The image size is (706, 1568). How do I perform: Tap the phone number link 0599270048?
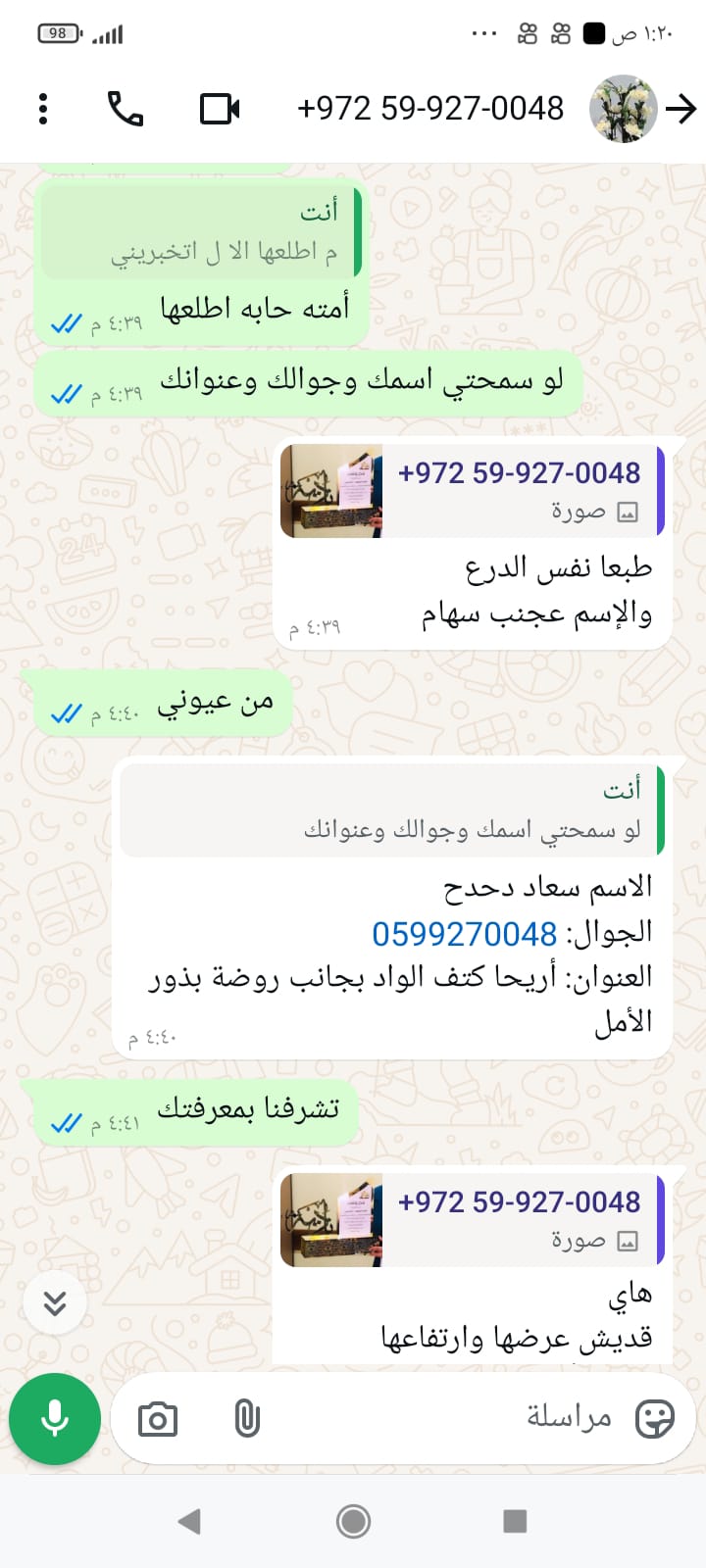point(464,934)
